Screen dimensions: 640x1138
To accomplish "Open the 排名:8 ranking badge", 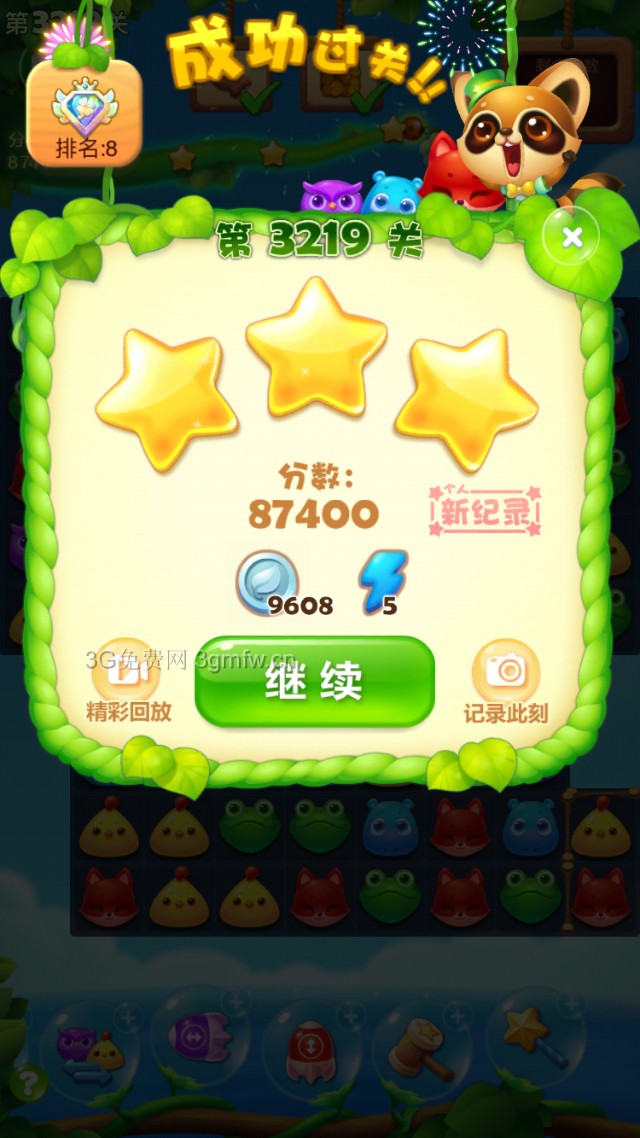I will [85, 112].
